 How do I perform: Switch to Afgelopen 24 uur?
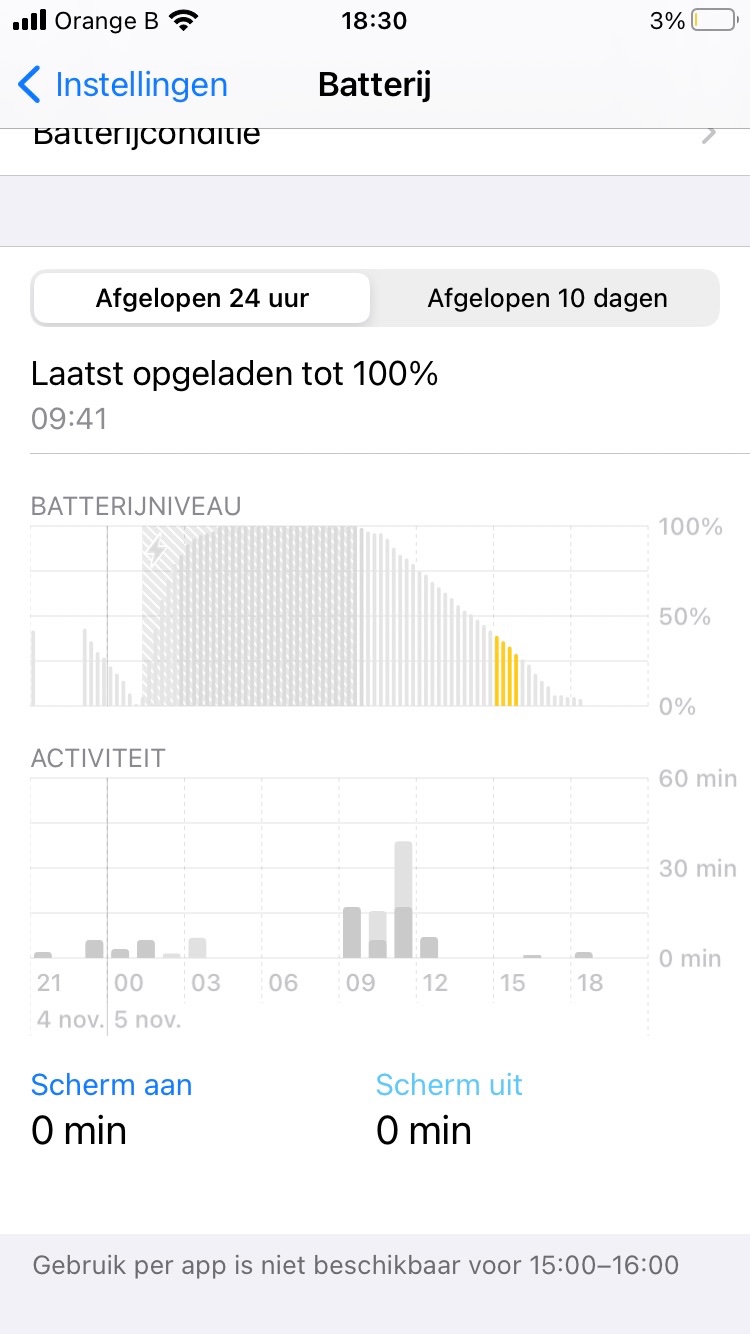click(202, 298)
